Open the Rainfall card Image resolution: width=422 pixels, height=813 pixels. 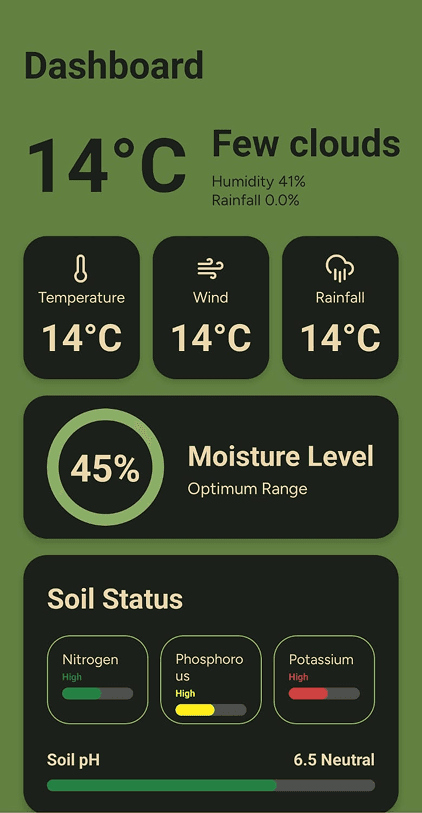340,307
